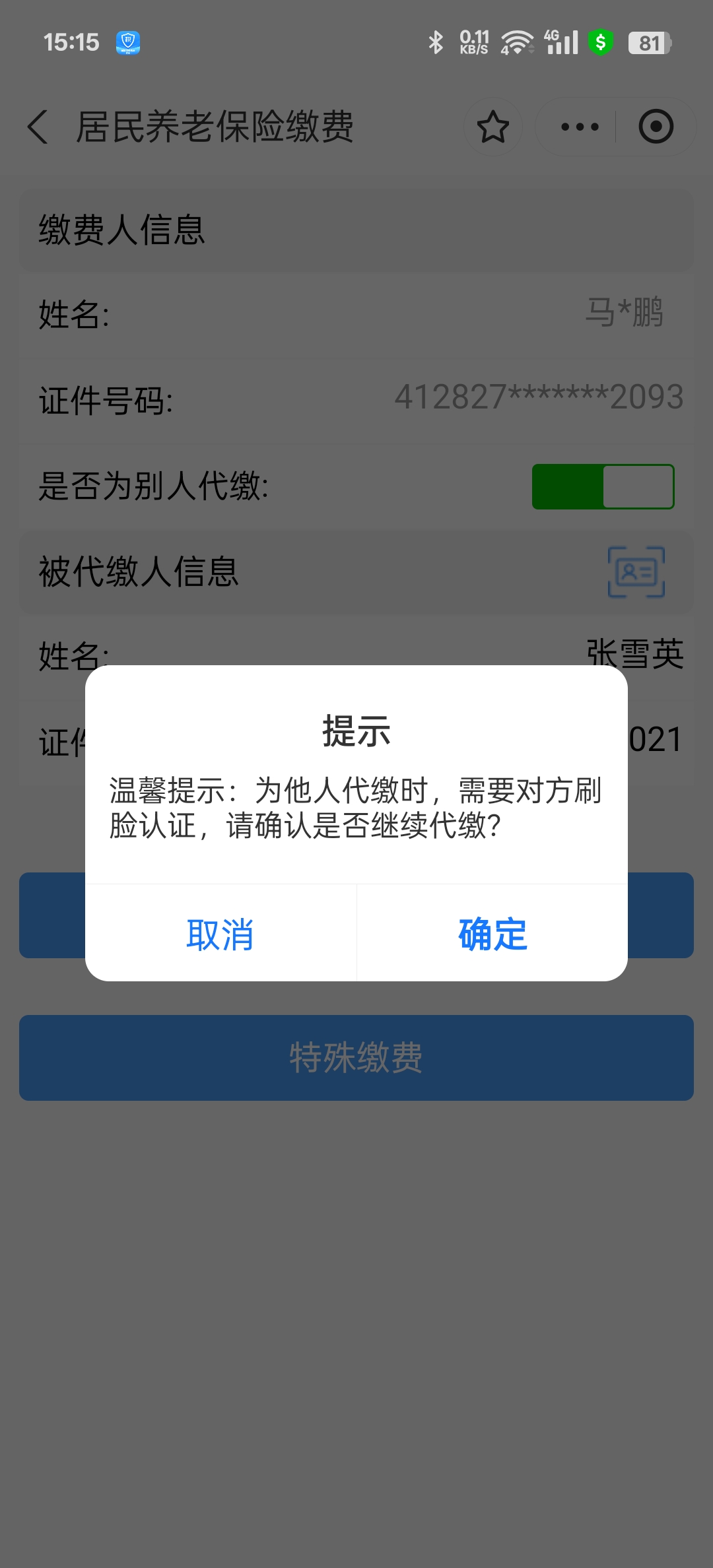Image resolution: width=713 pixels, height=1568 pixels.
Task: Open the three-dot more menu
Action: [580, 127]
